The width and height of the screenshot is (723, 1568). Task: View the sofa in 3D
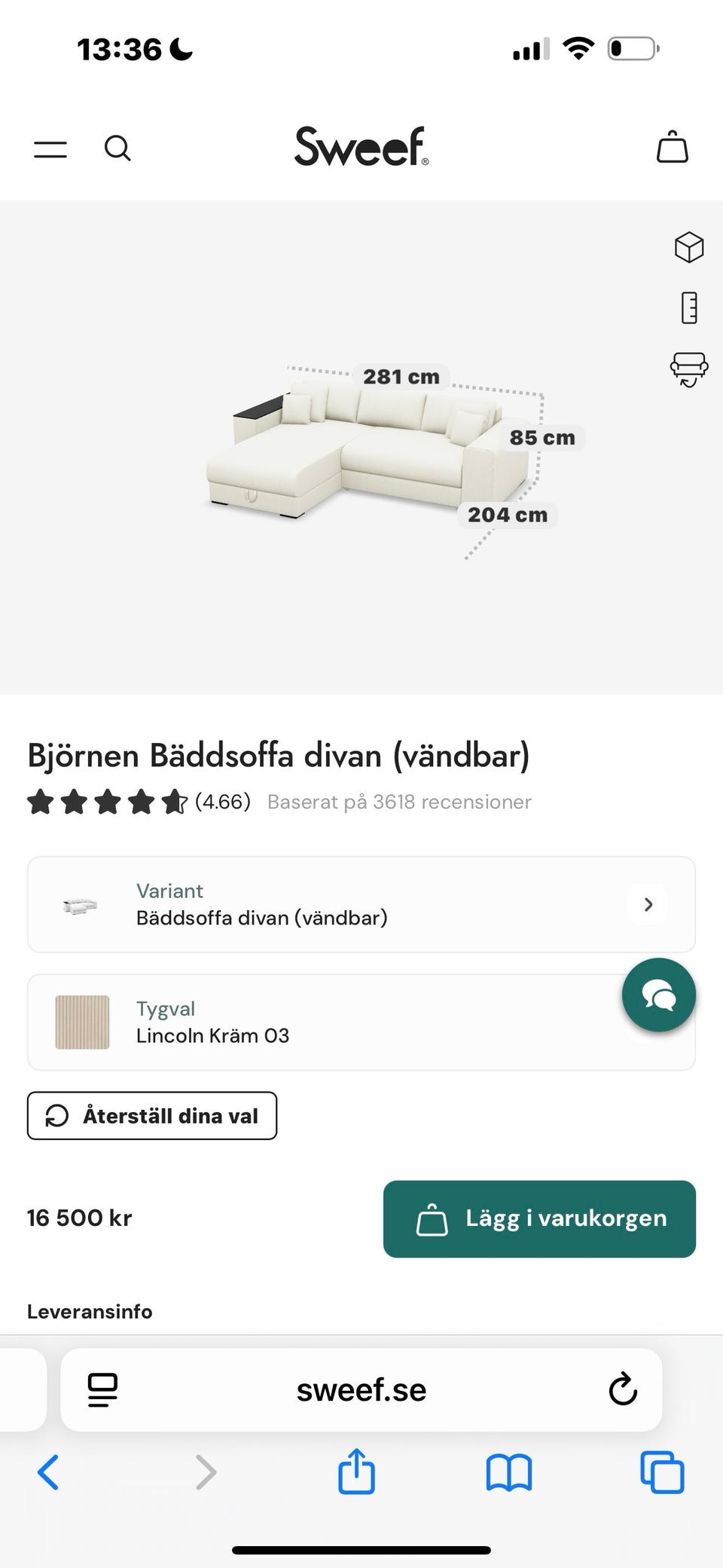click(688, 247)
